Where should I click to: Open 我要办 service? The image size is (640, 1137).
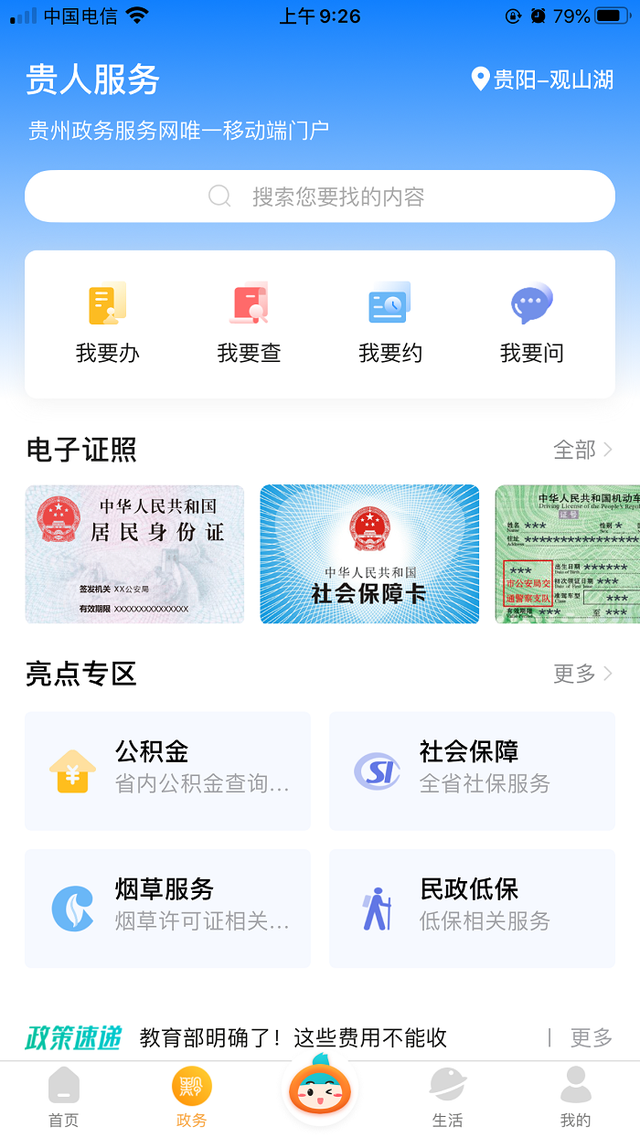(108, 323)
